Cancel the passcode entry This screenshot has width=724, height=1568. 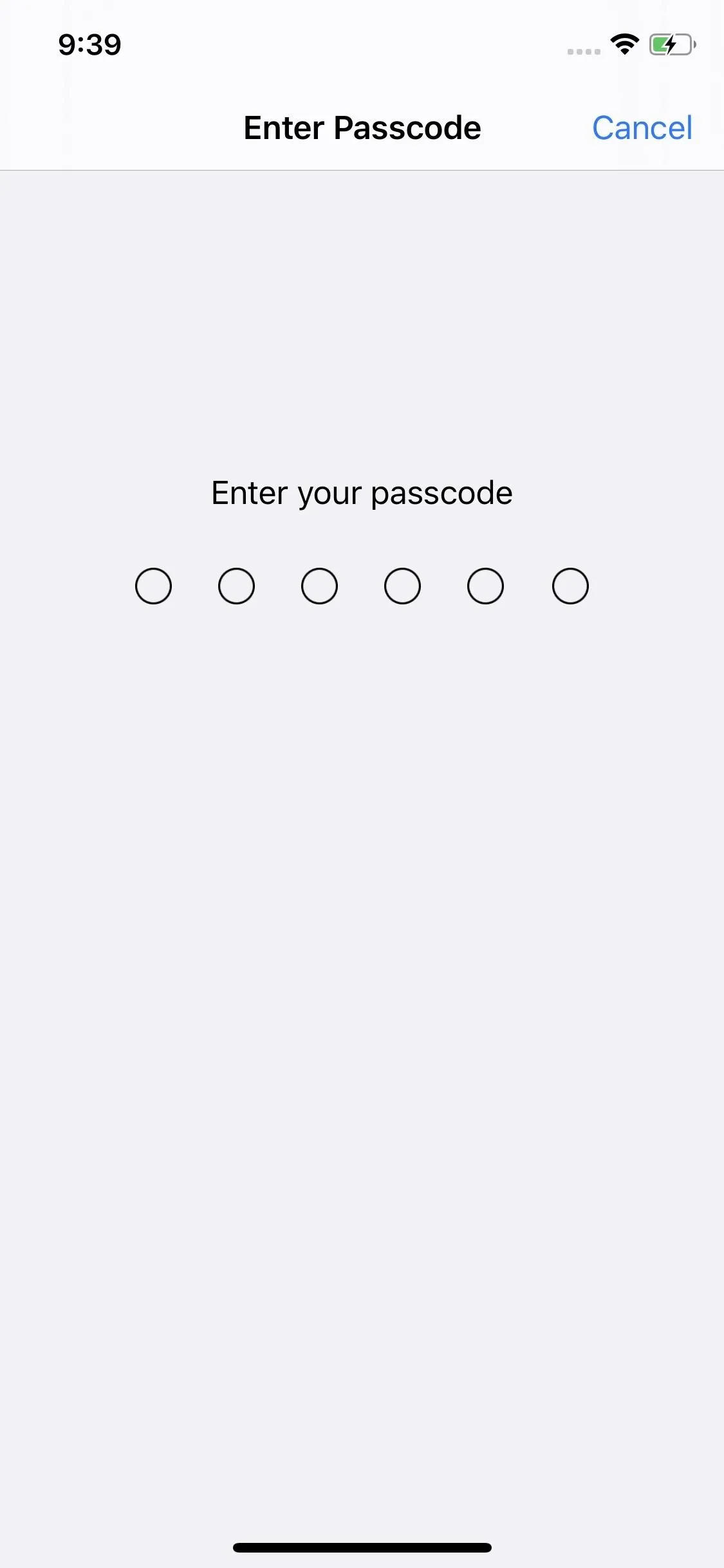pyautogui.click(x=642, y=127)
